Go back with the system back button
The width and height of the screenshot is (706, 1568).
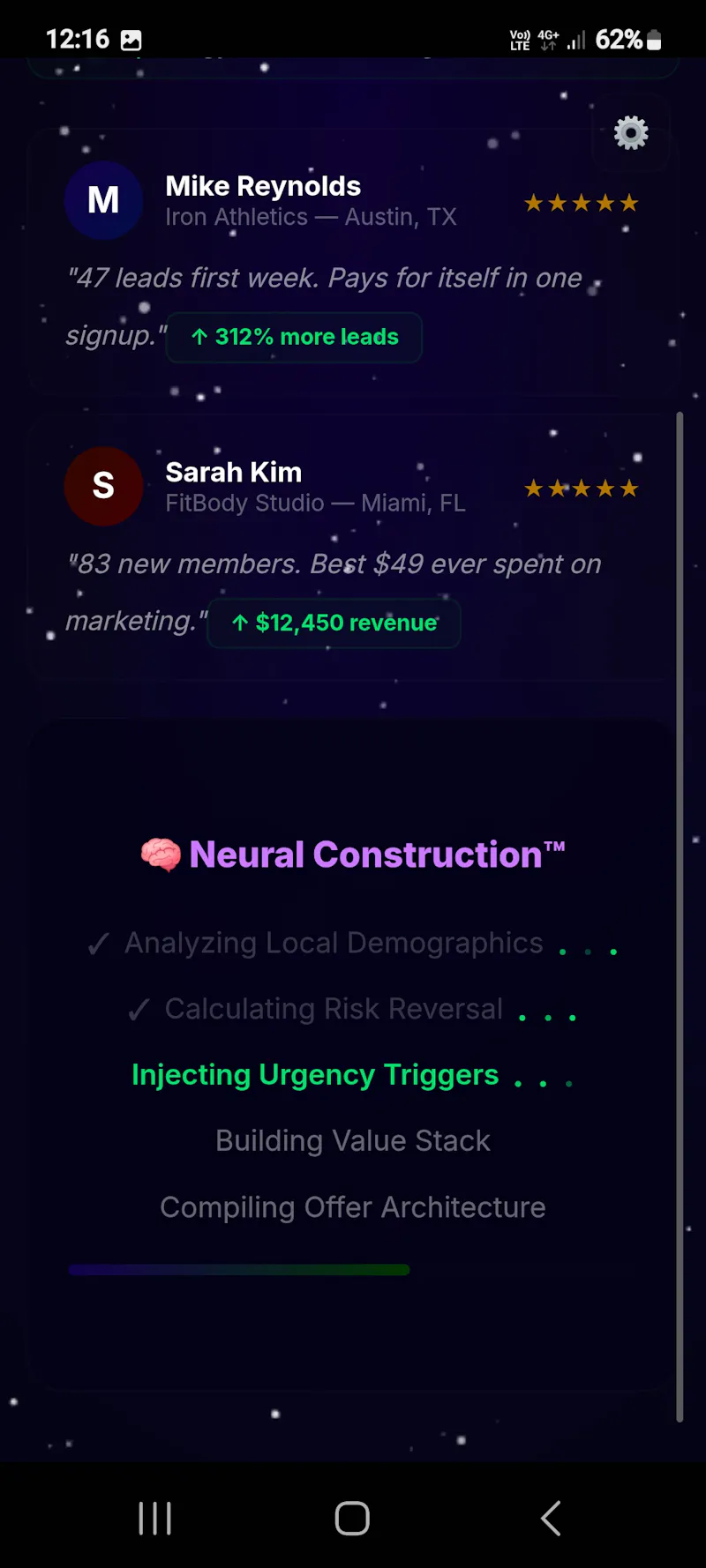[x=551, y=1519]
